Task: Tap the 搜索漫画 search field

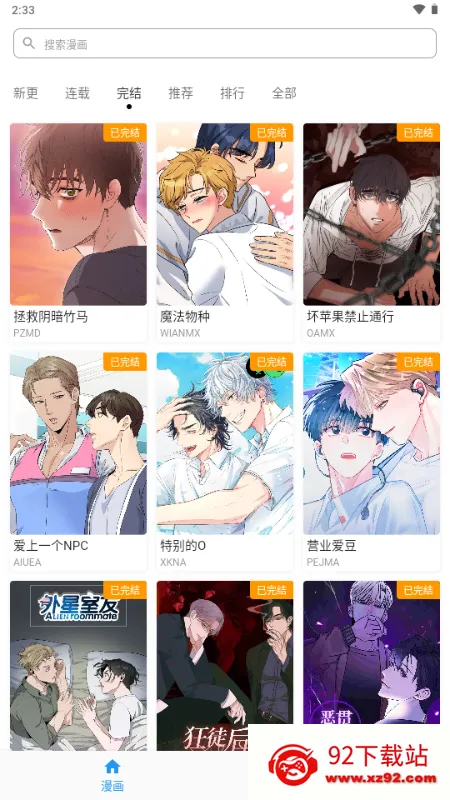Action: [x=224, y=43]
